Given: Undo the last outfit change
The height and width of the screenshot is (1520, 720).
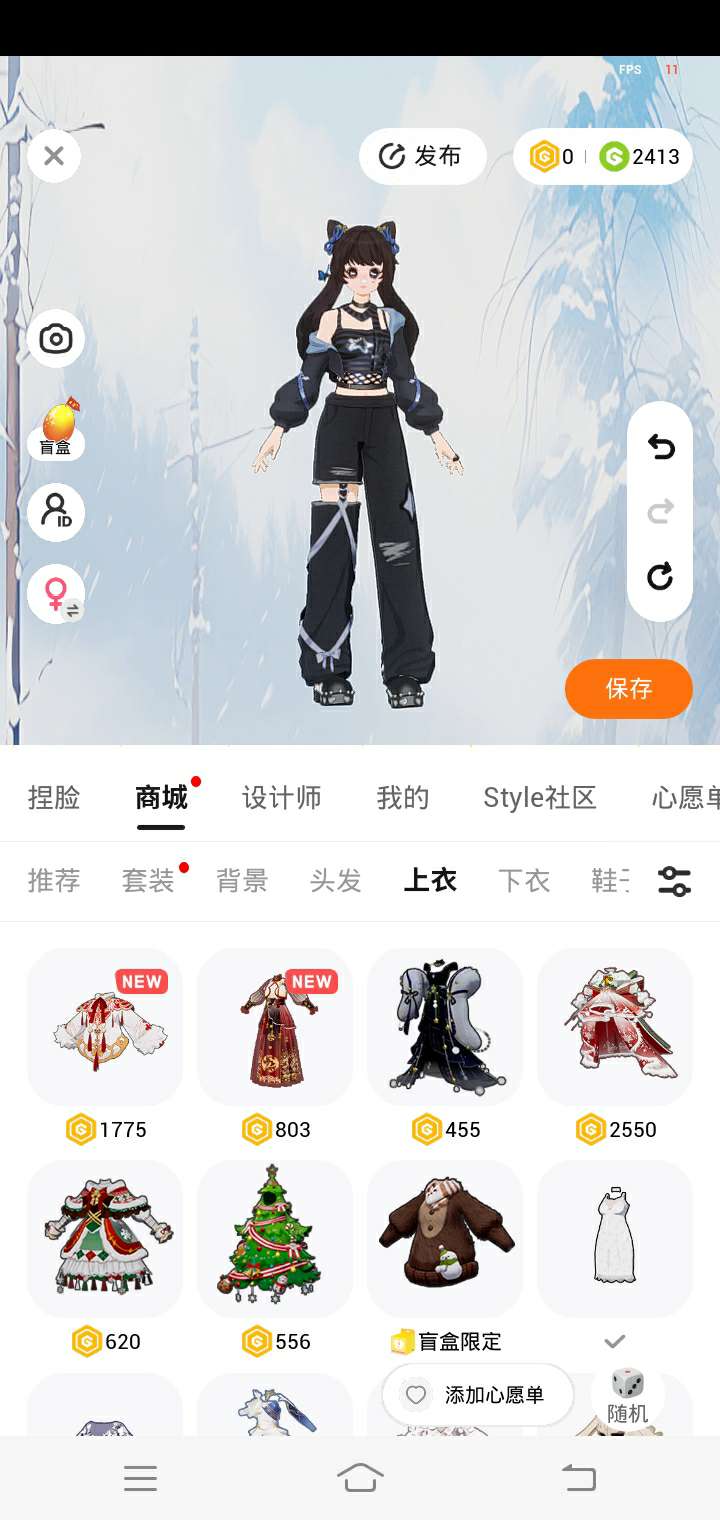Looking at the screenshot, I should click(660, 447).
